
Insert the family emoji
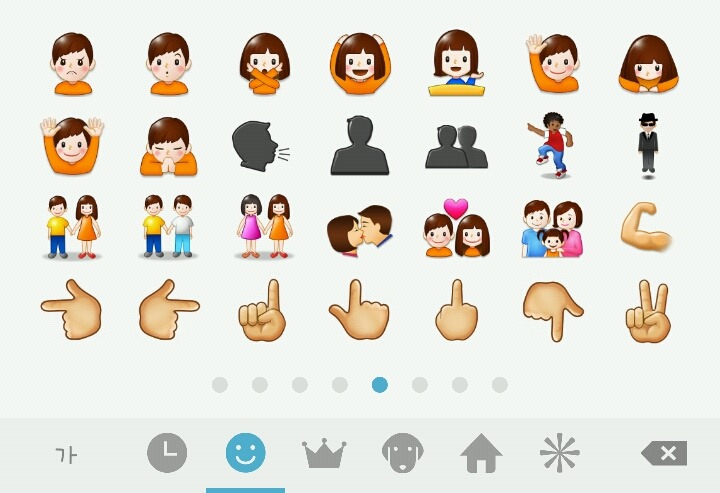pyautogui.click(x=552, y=229)
